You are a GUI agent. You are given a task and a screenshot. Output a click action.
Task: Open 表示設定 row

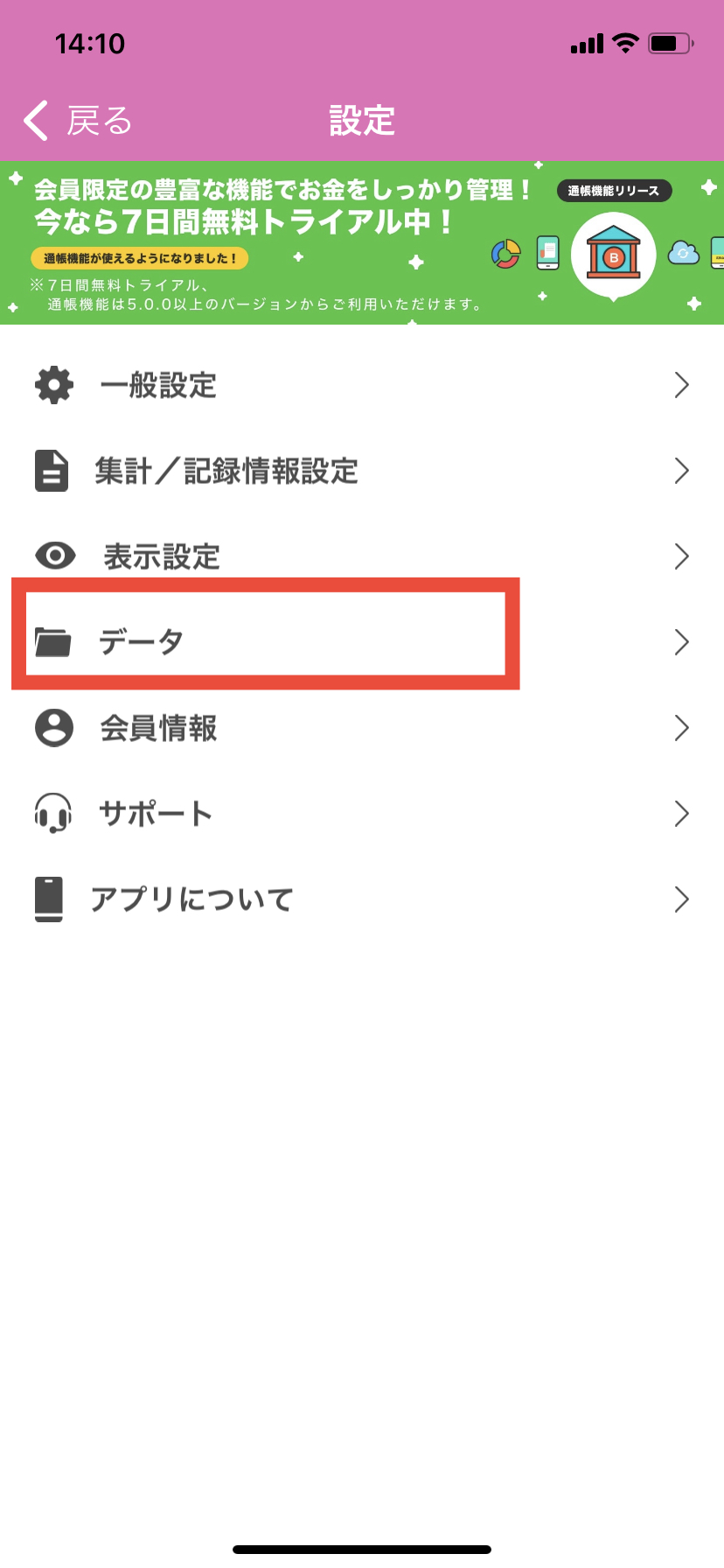(x=362, y=556)
